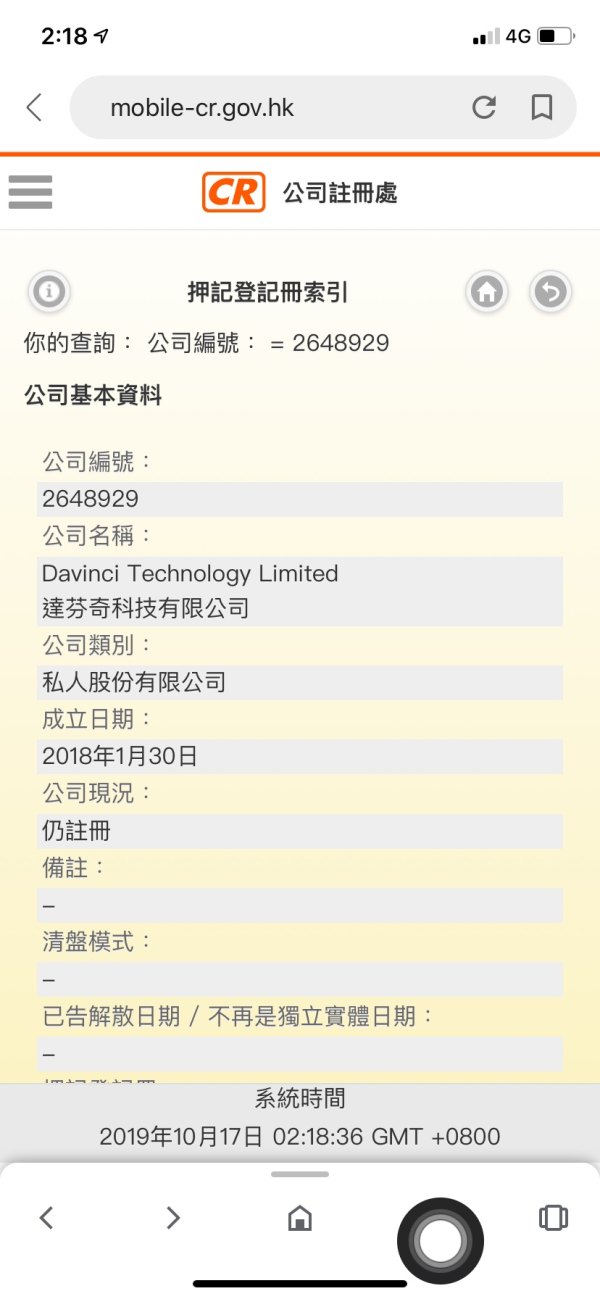Tap the circular return arrow icon

[x=550, y=292]
